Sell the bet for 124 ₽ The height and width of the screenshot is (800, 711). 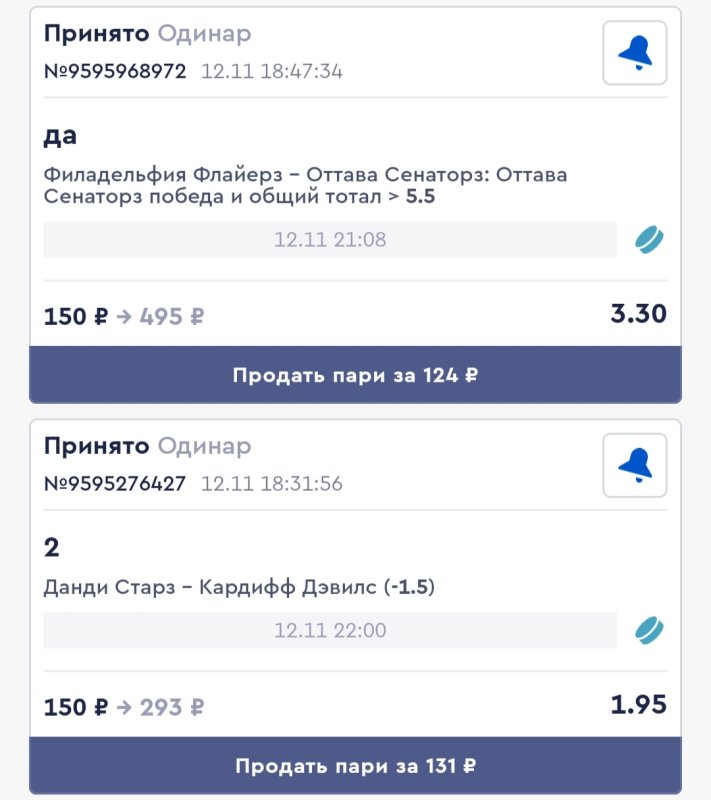coord(355,376)
